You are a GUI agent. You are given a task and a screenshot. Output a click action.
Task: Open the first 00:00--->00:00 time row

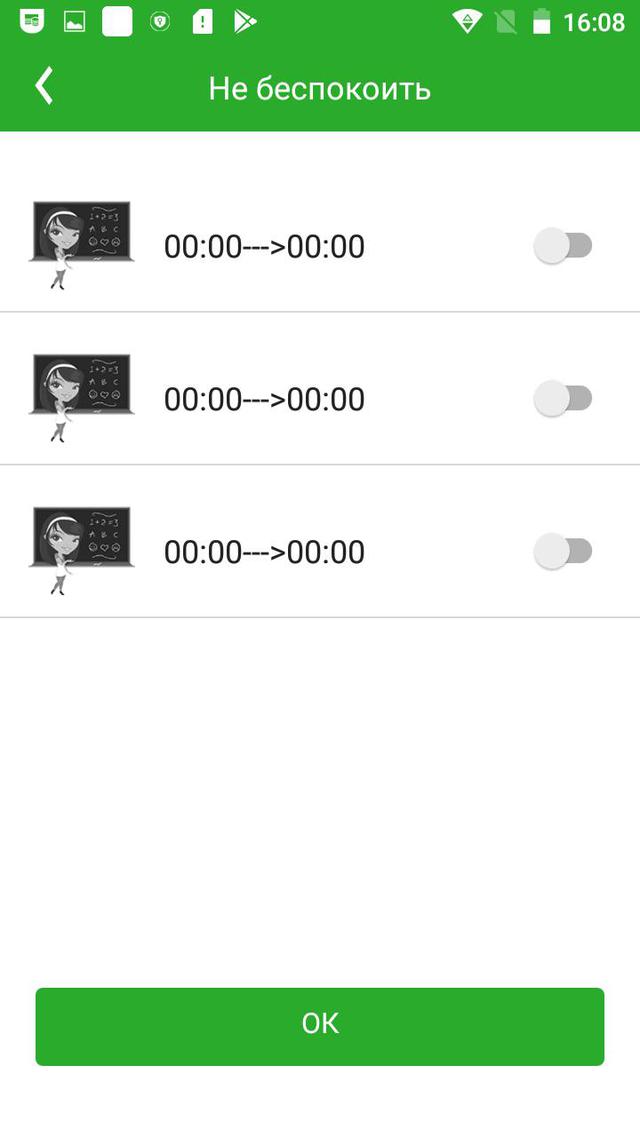320,246
